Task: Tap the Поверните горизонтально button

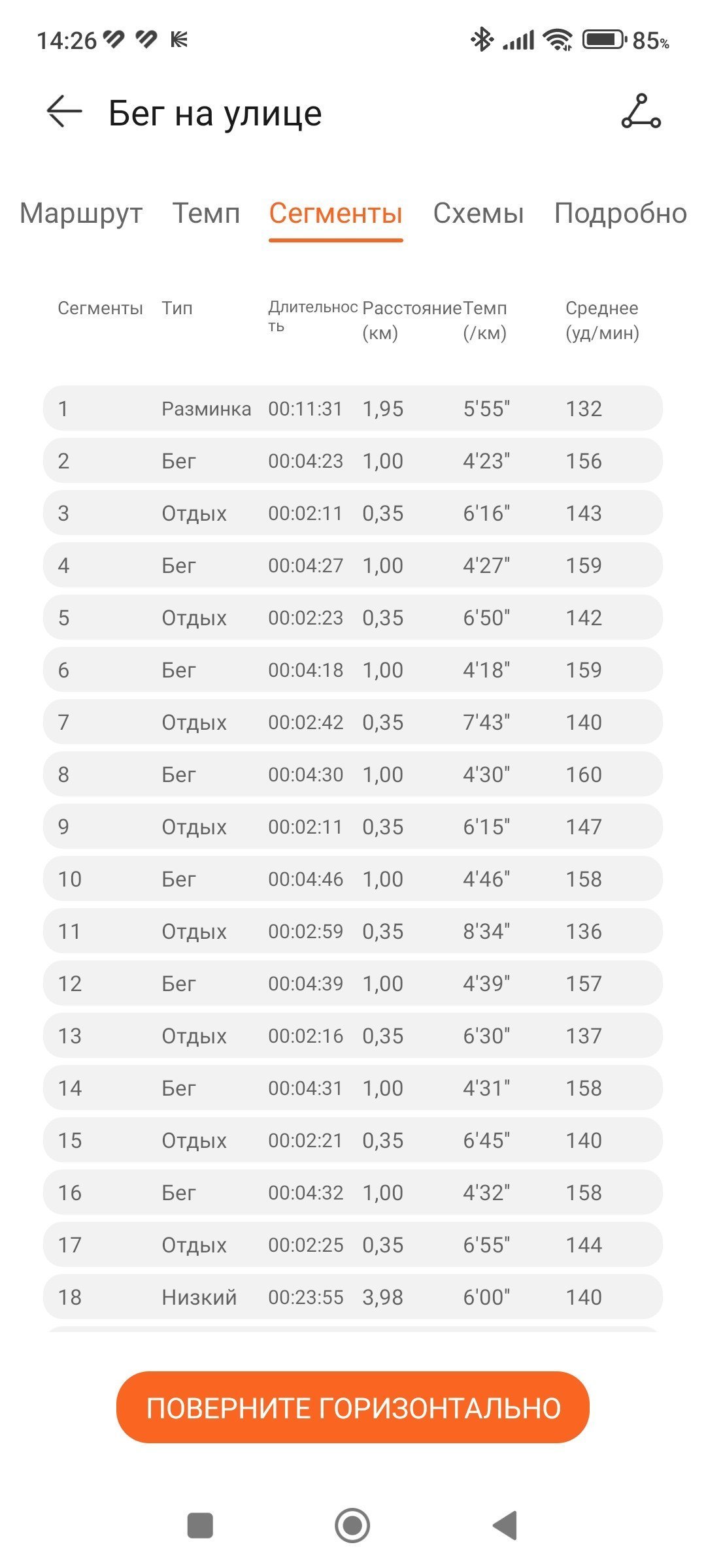Action: coord(353,1408)
